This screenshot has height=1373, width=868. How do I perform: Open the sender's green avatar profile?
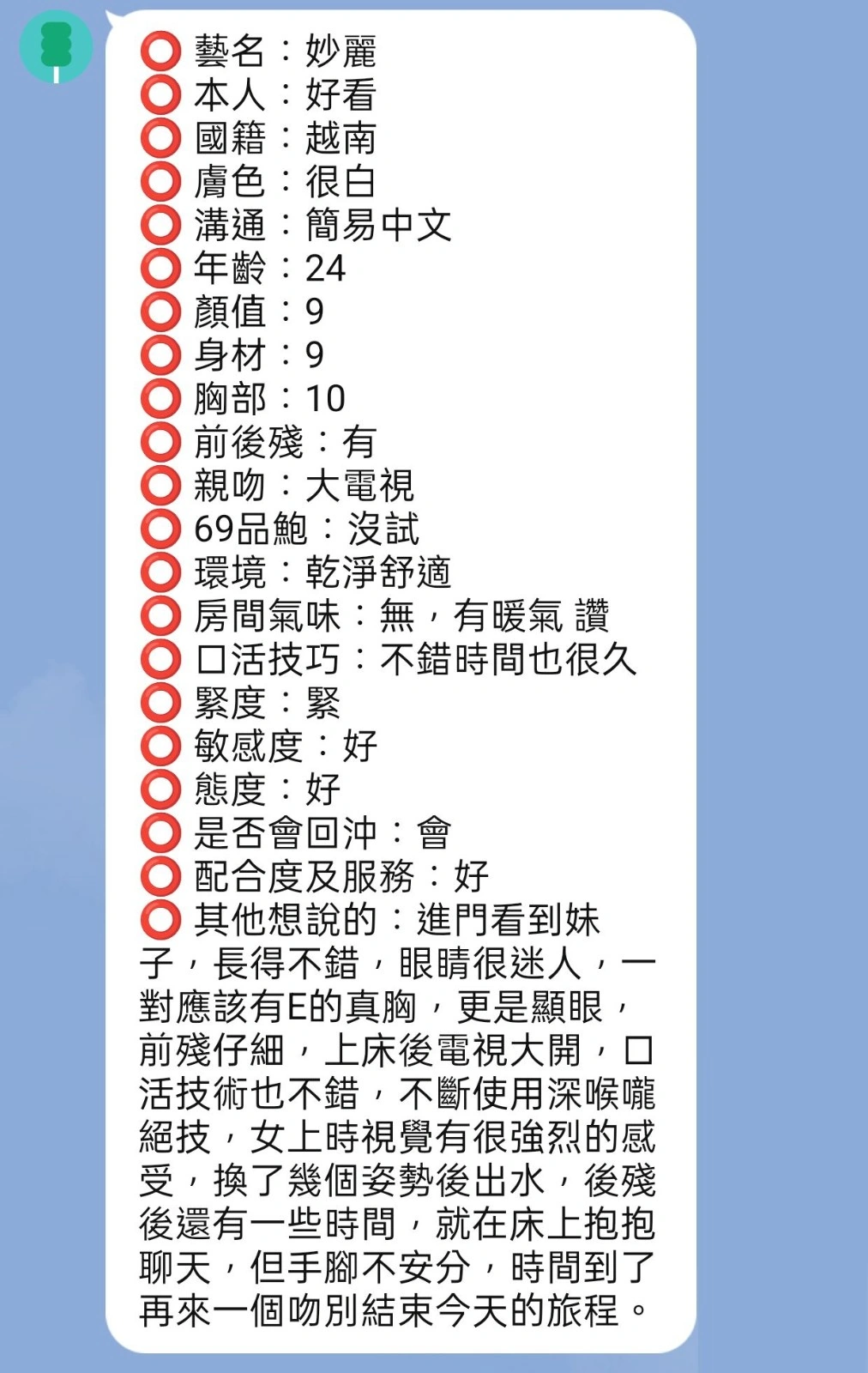tap(56, 47)
